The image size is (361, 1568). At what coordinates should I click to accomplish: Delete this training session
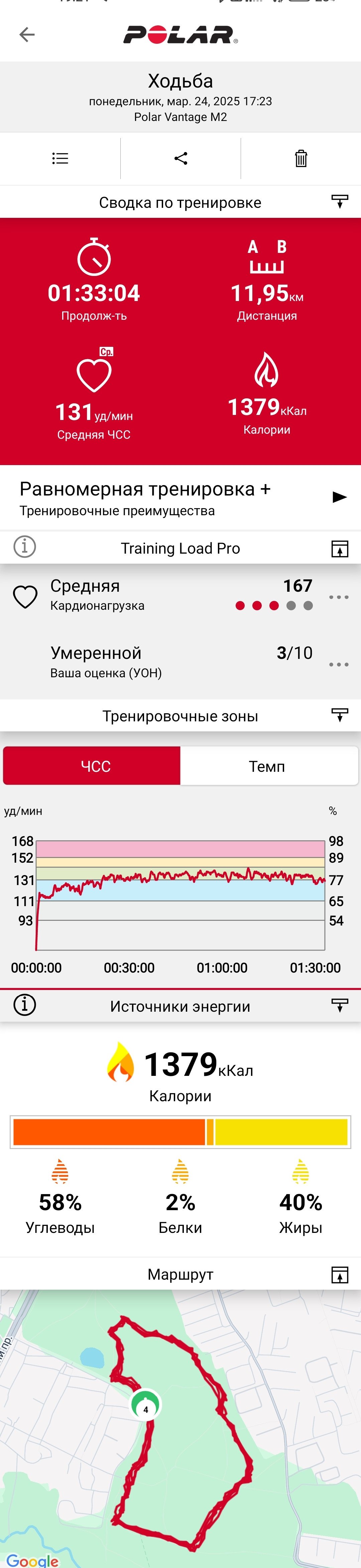[301, 158]
